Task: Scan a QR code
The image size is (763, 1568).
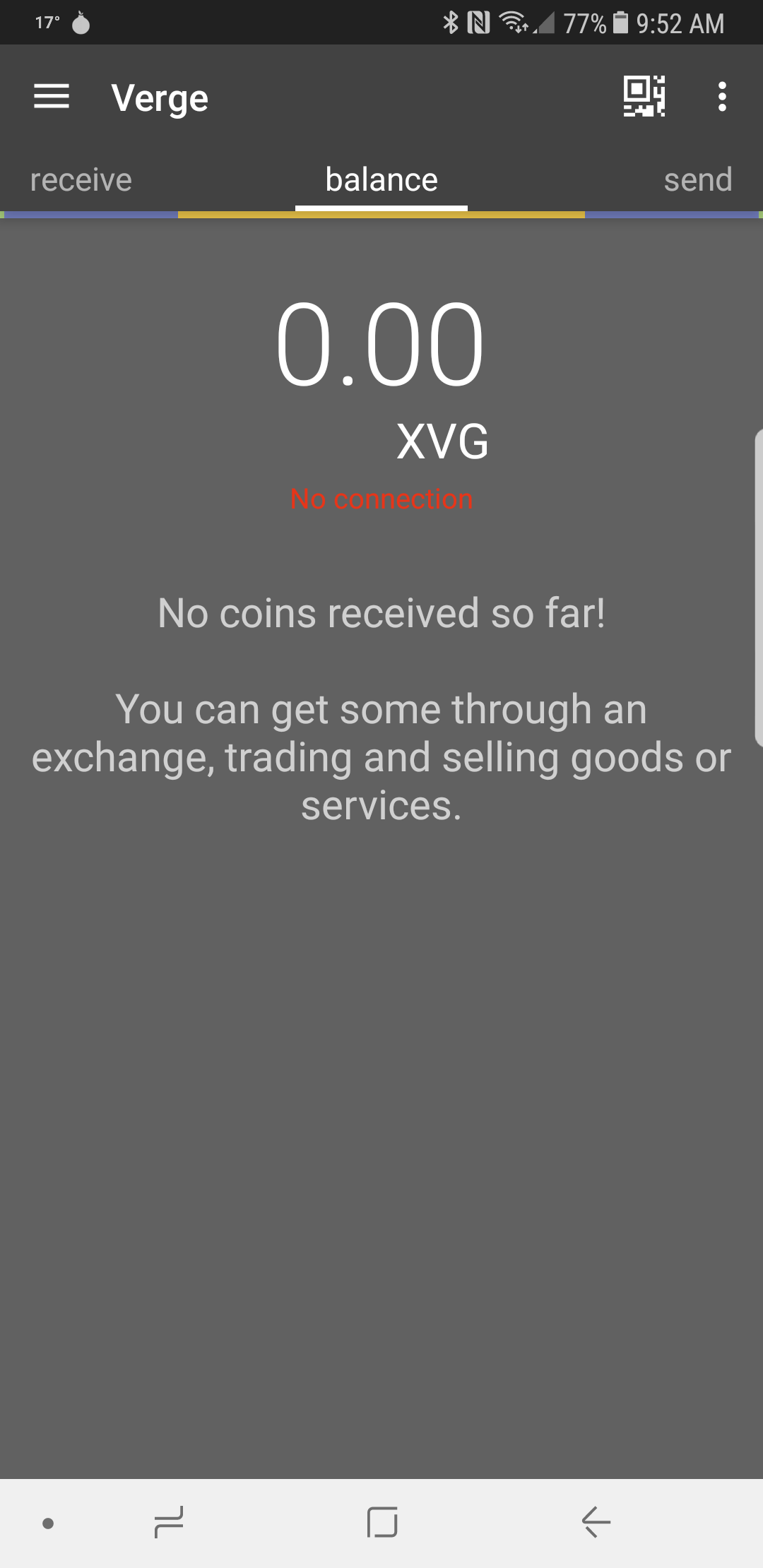Action: (644, 96)
